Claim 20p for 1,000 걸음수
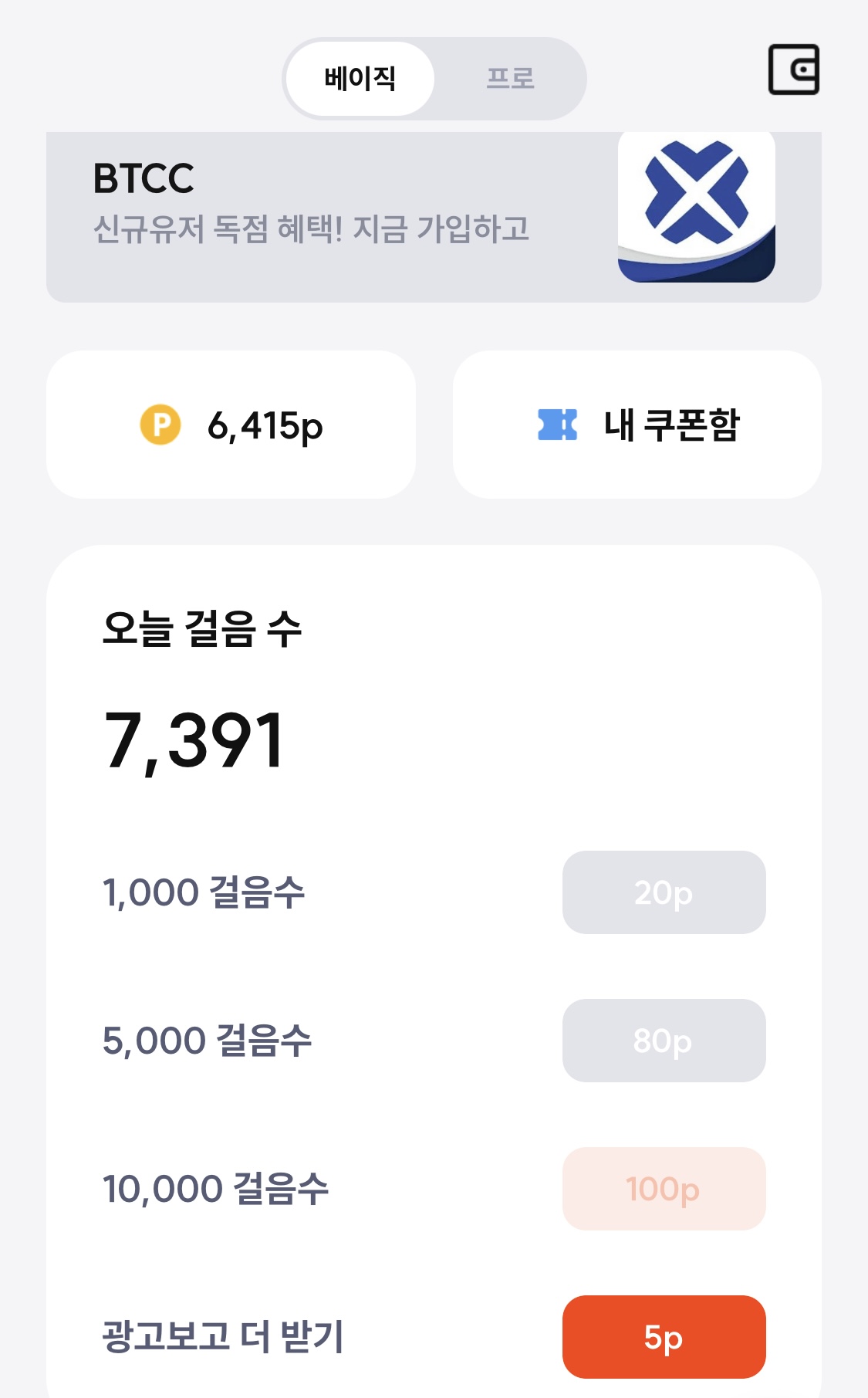The width and height of the screenshot is (868, 1398). click(664, 892)
